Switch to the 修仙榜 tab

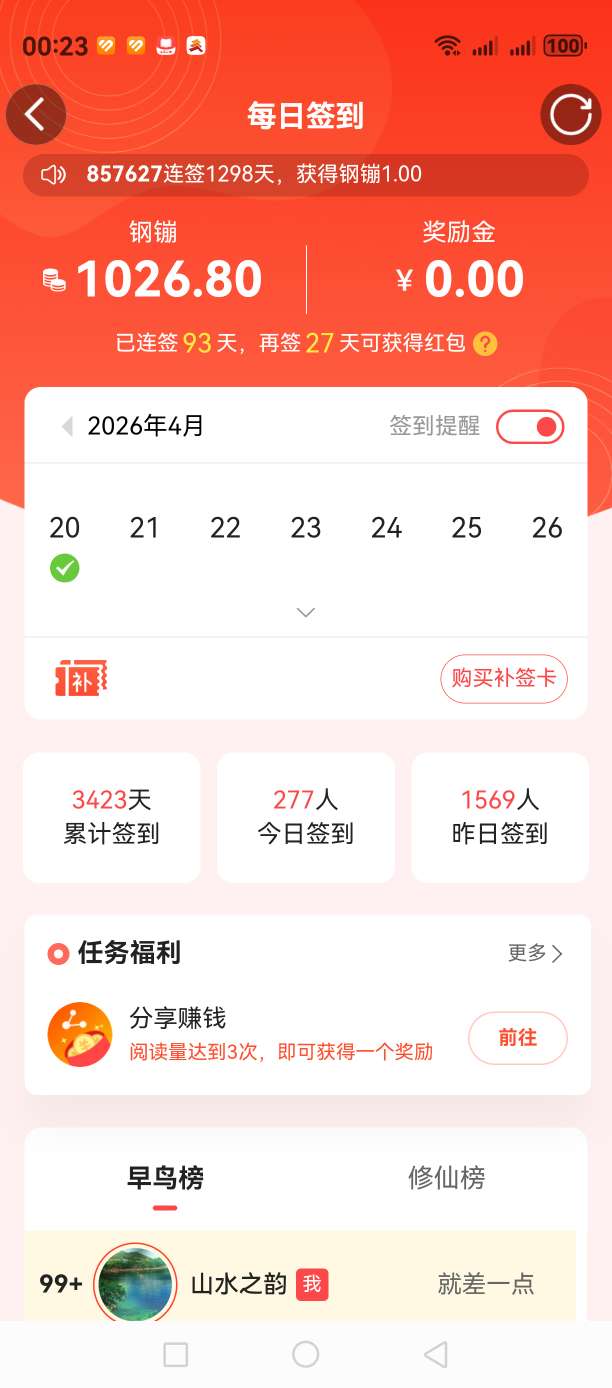446,1178
